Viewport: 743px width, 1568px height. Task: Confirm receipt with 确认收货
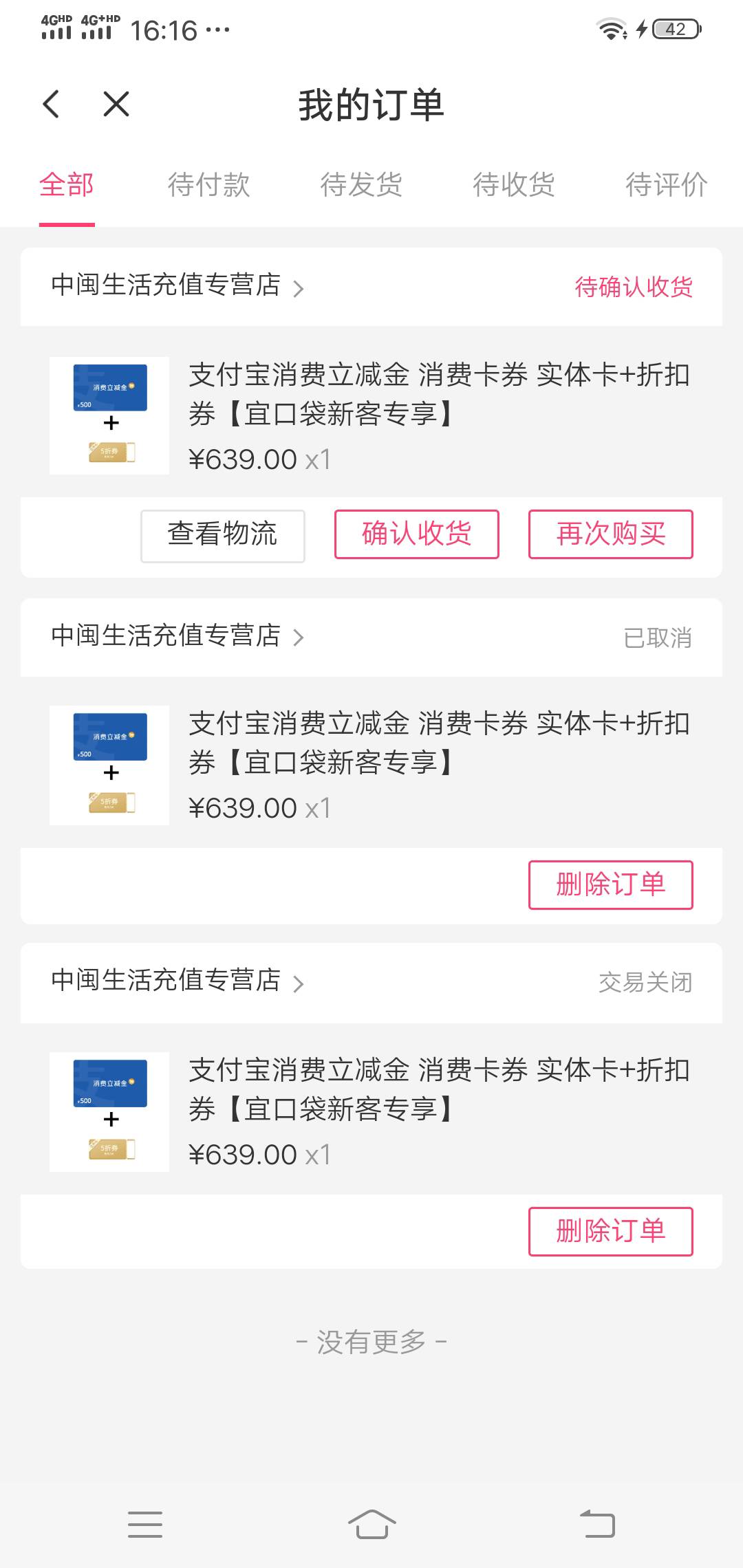[x=416, y=534]
